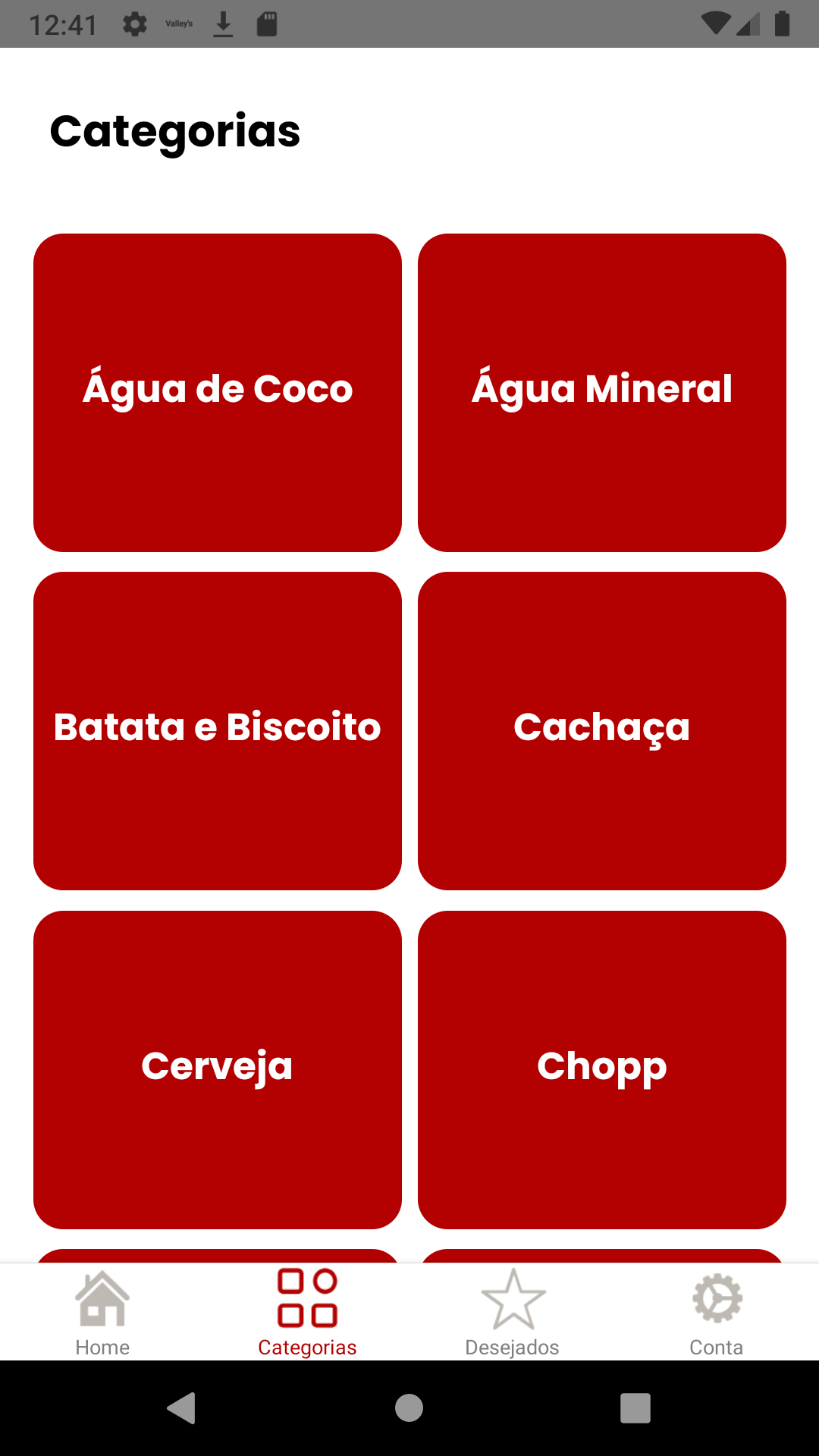
Task: Select the Categorias grid icon
Action: coord(307,1295)
